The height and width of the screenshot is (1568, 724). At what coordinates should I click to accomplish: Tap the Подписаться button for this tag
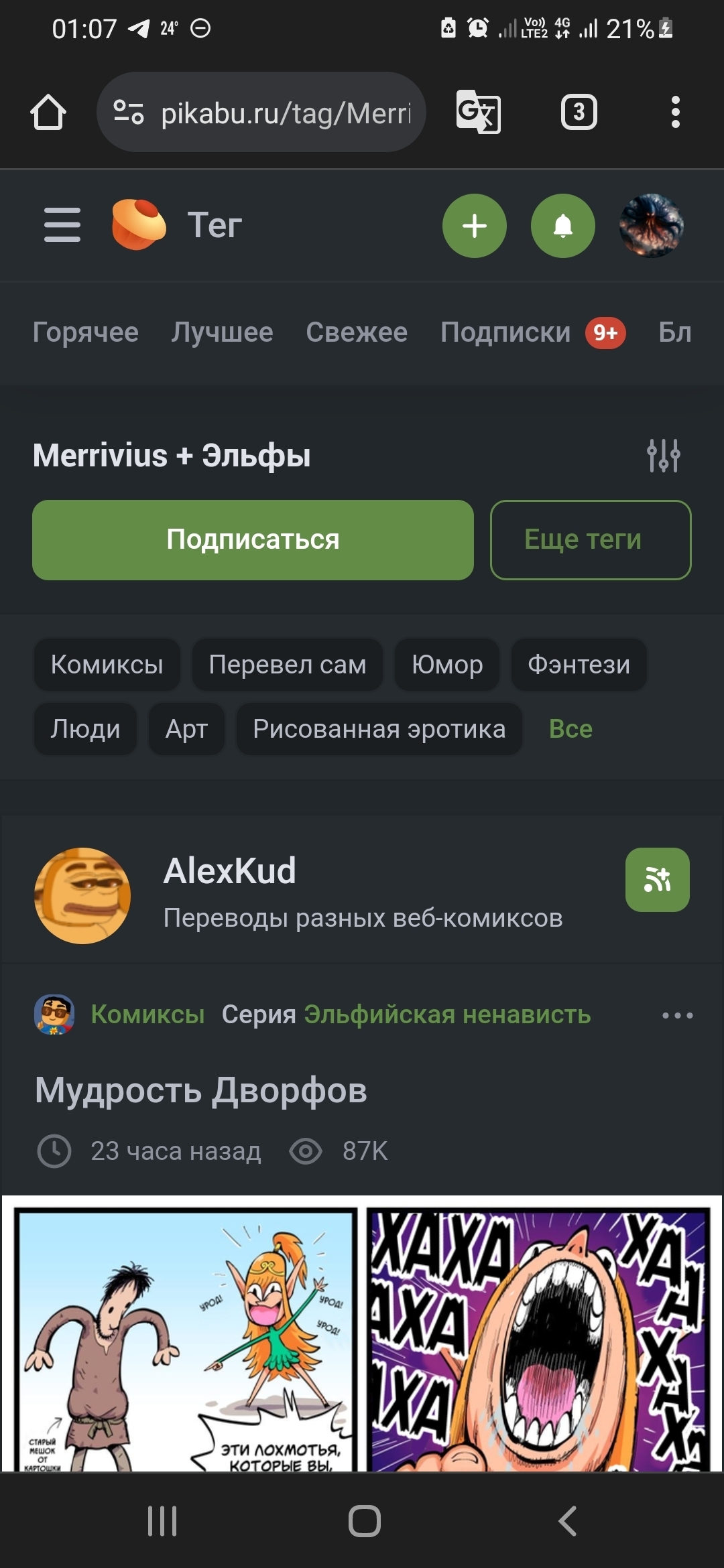coord(253,539)
